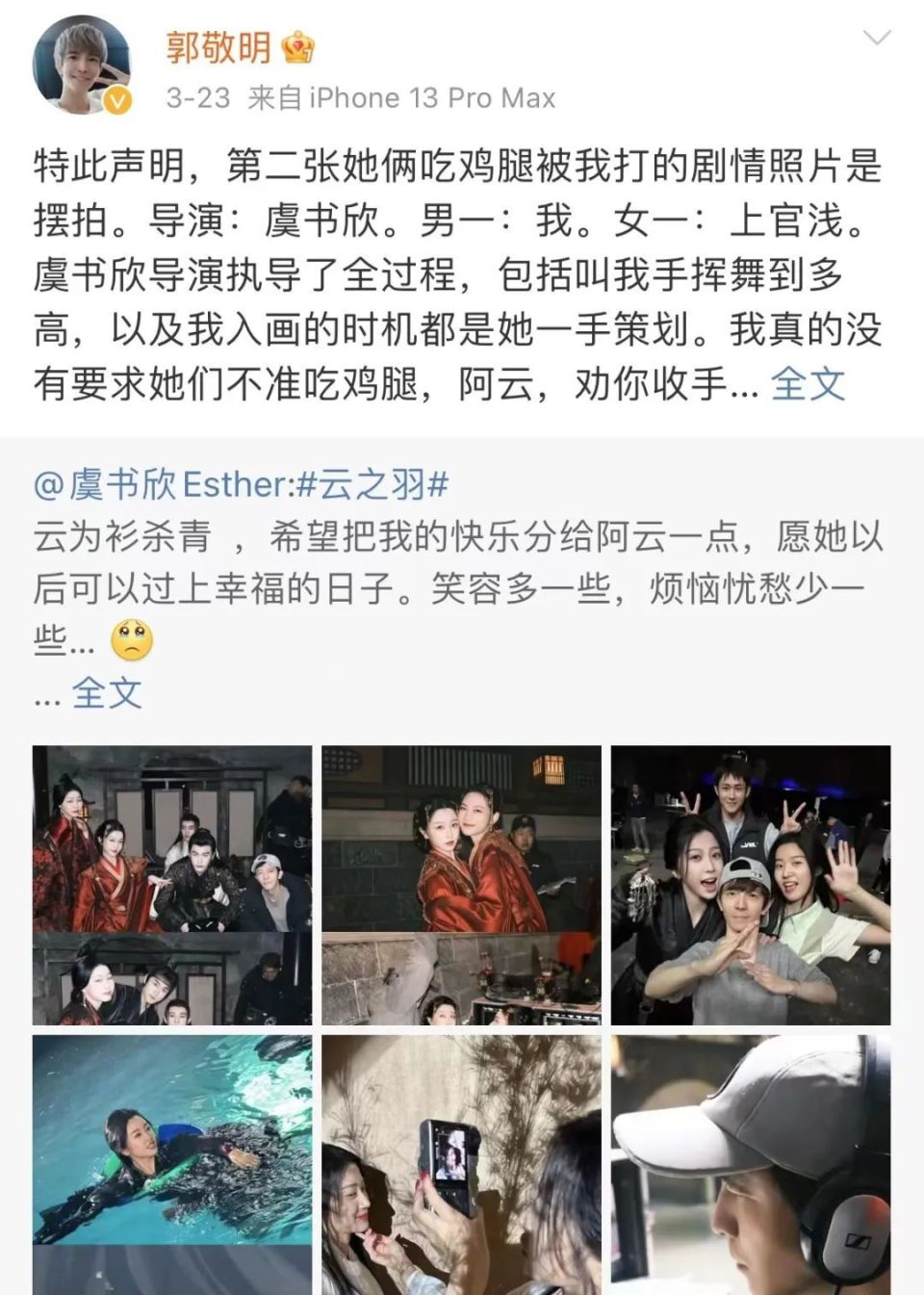View the swimming scene photo
Screen dimensions: 924x1295
point(172,1165)
